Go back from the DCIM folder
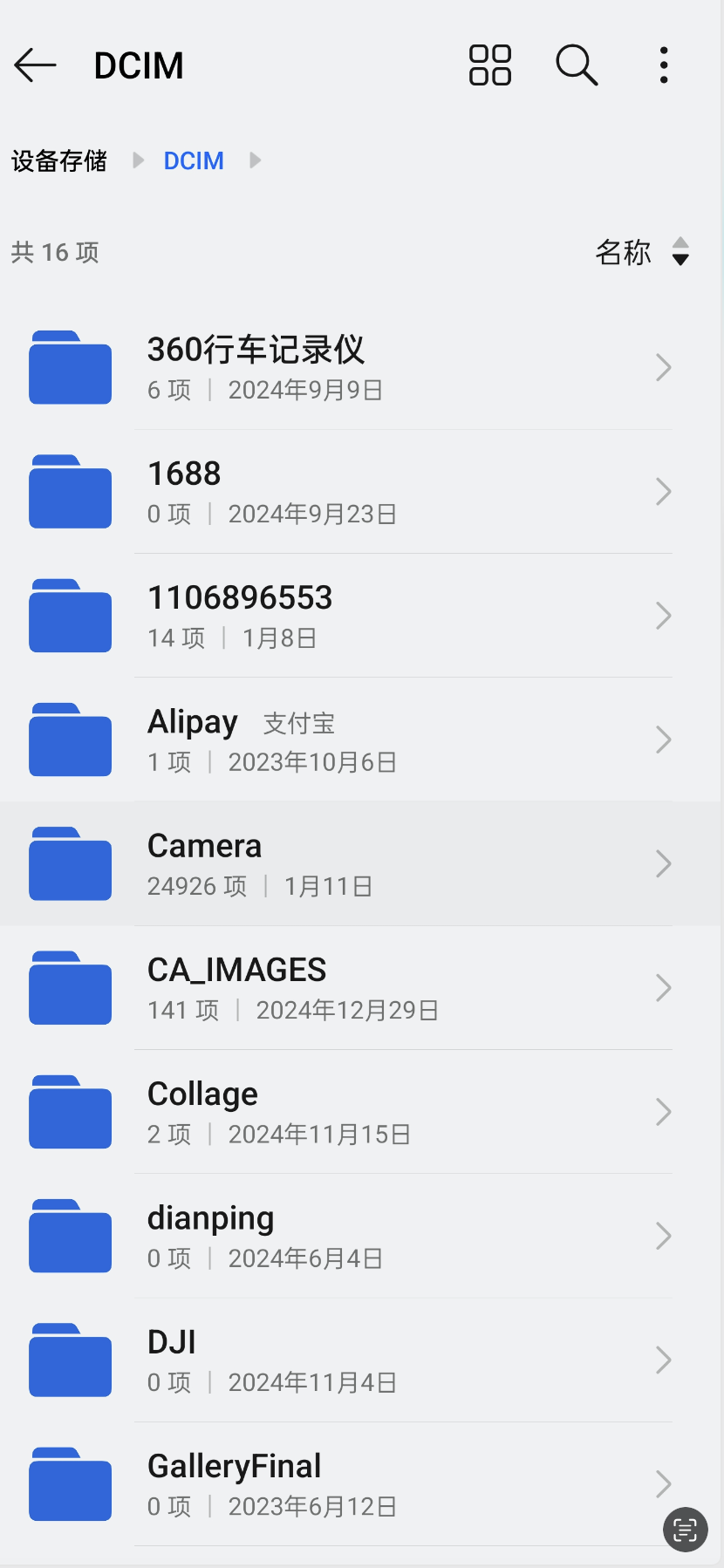This screenshot has height=1568, width=724. point(36,65)
